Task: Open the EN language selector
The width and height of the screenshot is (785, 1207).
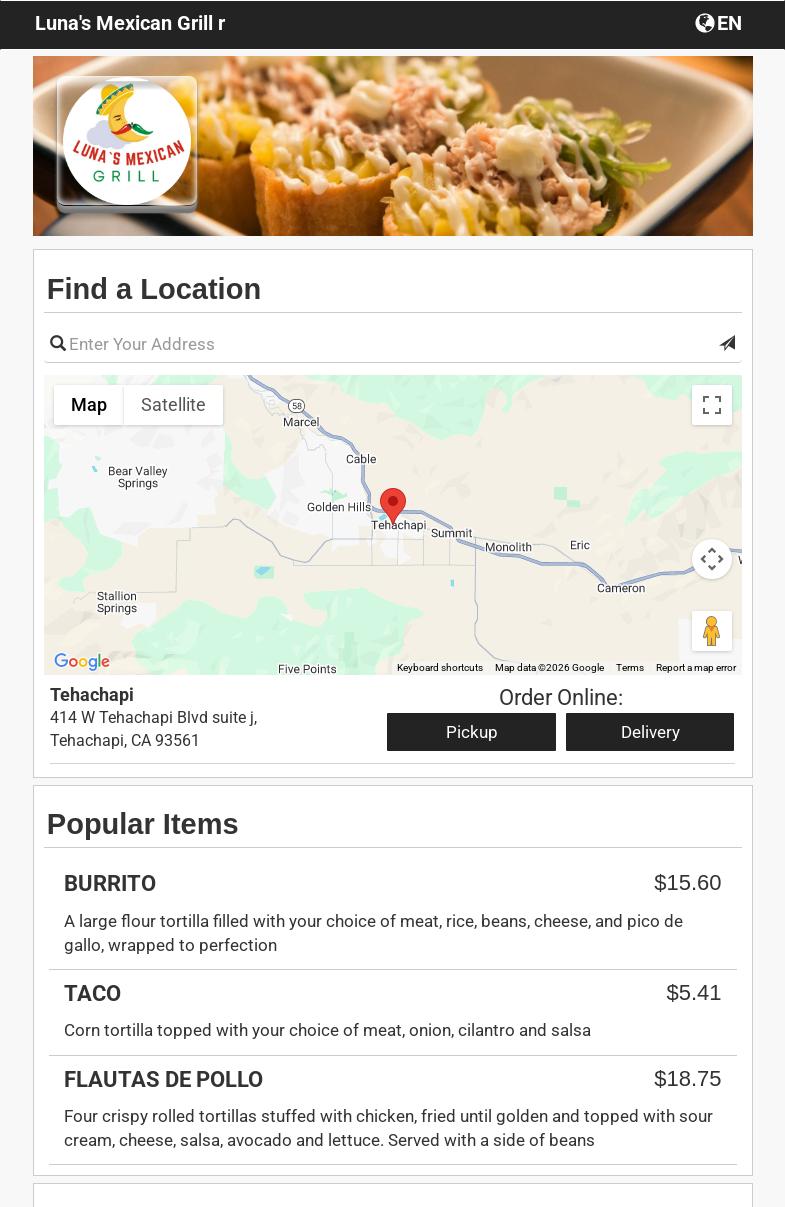Action: pos(730,23)
